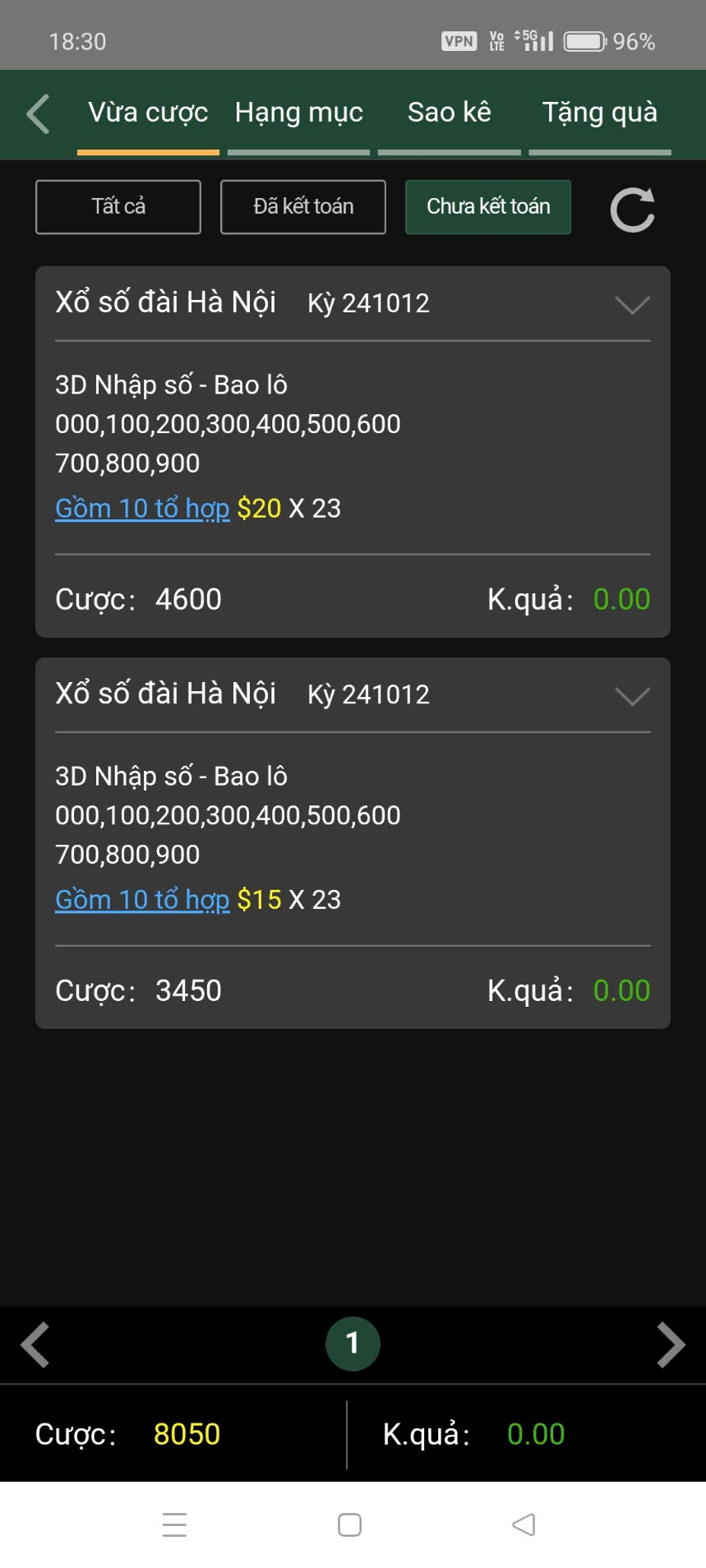Filter by Tất cả
This screenshot has width=706, height=1568.
[118, 206]
